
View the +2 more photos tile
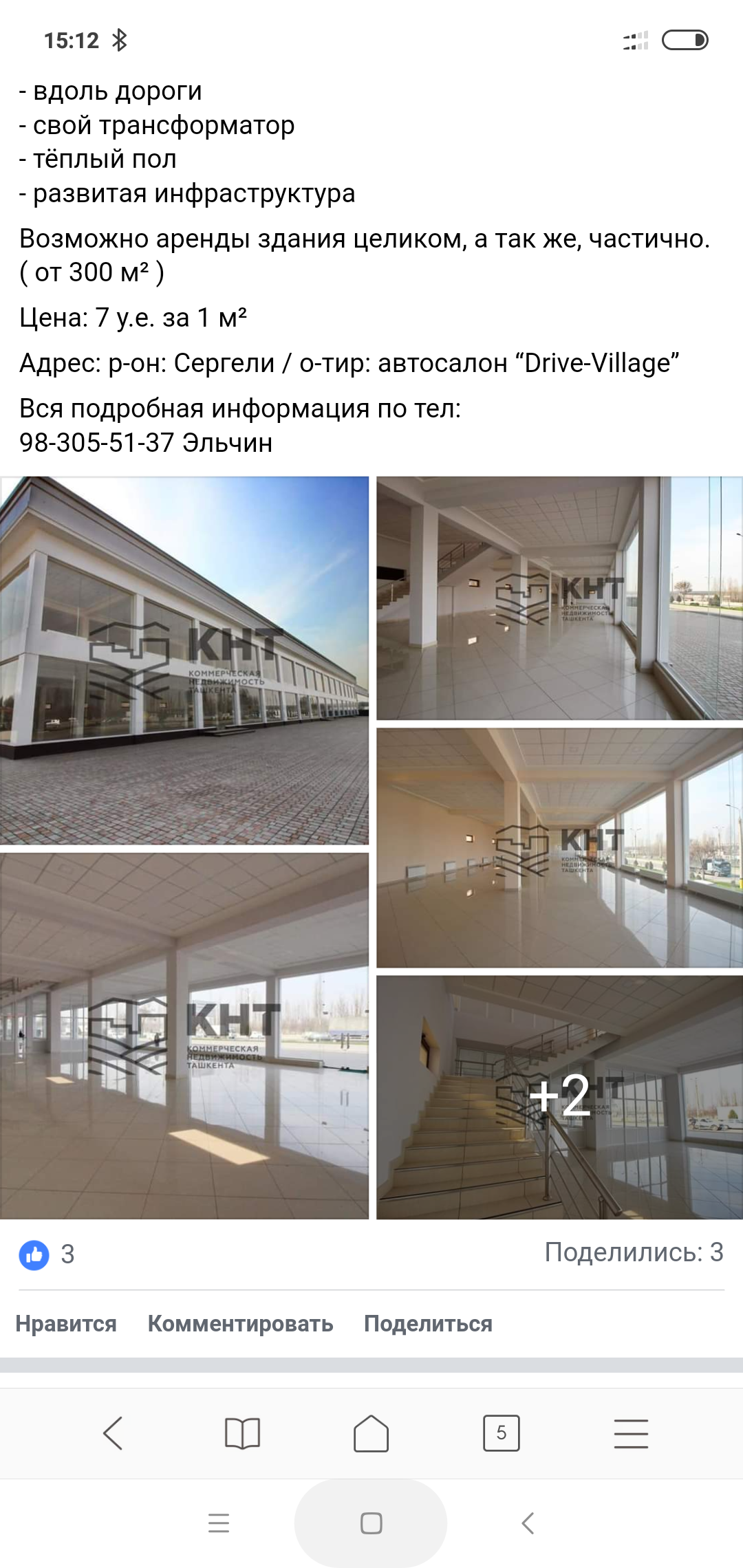click(x=559, y=1098)
